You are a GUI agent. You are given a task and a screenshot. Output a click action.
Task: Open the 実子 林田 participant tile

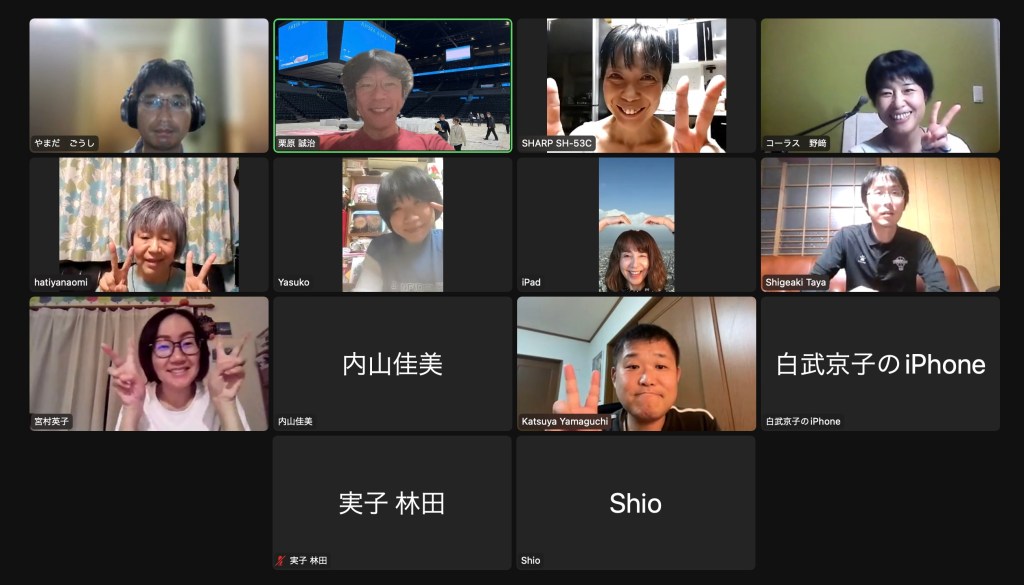click(392, 502)
